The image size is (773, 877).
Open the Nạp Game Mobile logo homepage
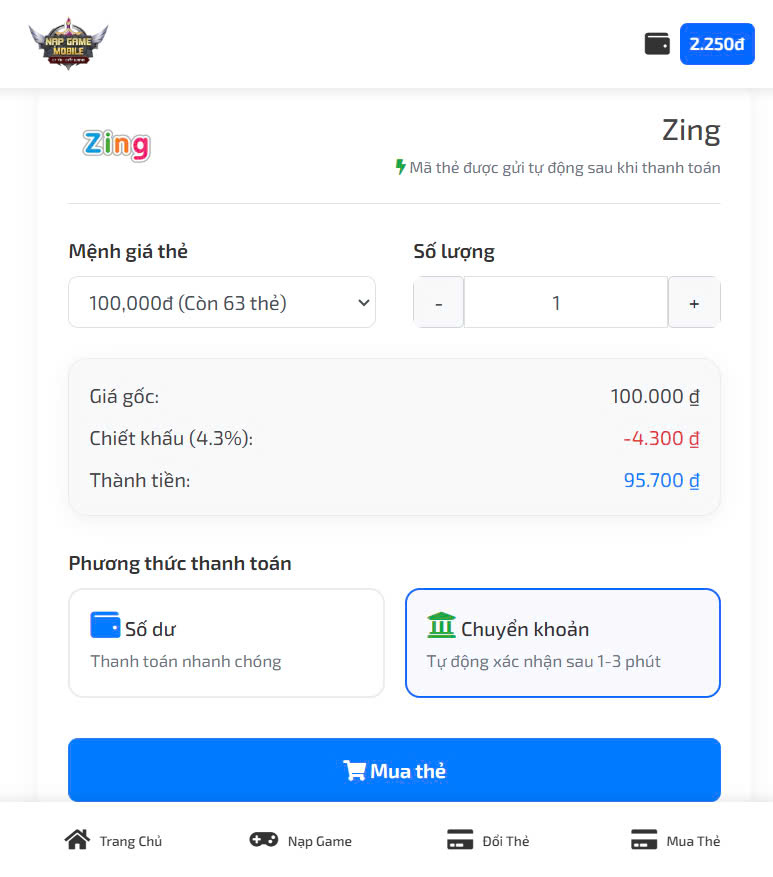68,44
